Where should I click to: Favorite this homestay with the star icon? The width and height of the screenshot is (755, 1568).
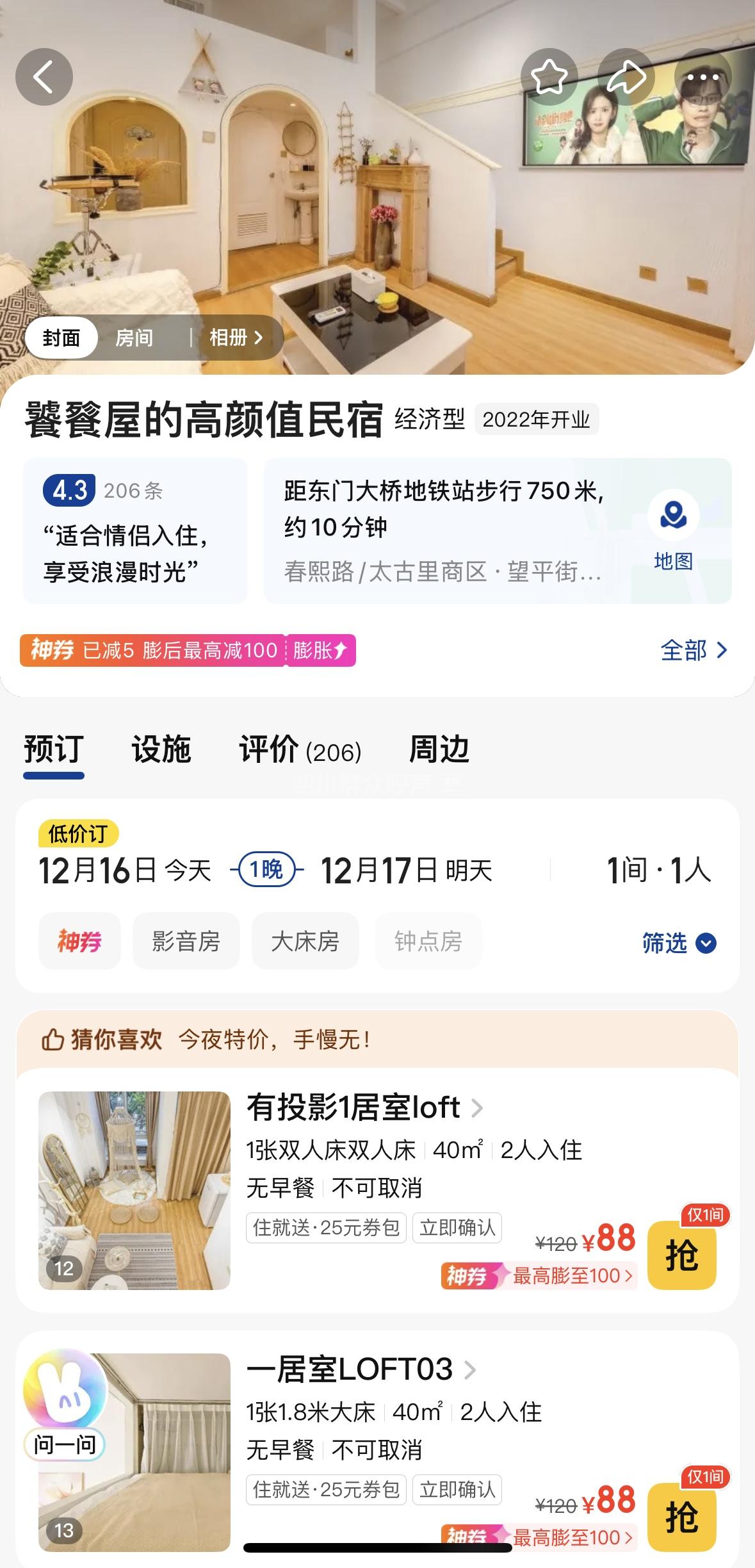click(x=549, y=78)
